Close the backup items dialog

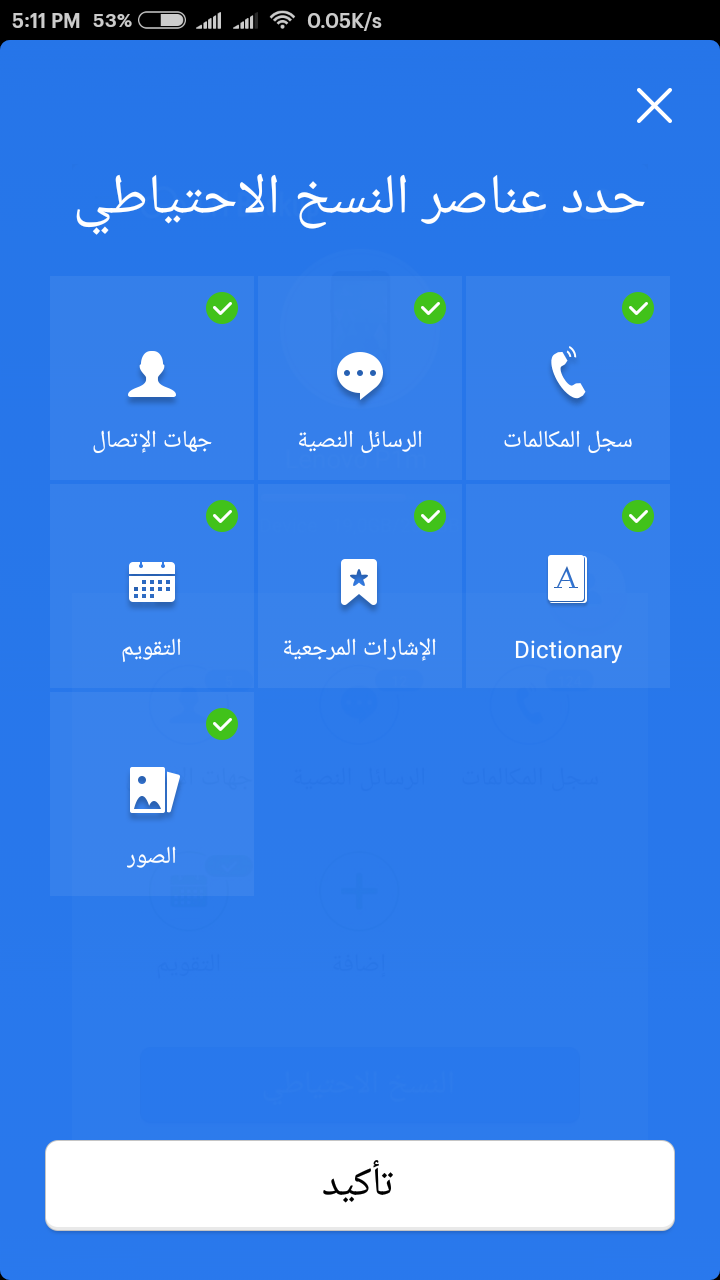tap(654, 105)
